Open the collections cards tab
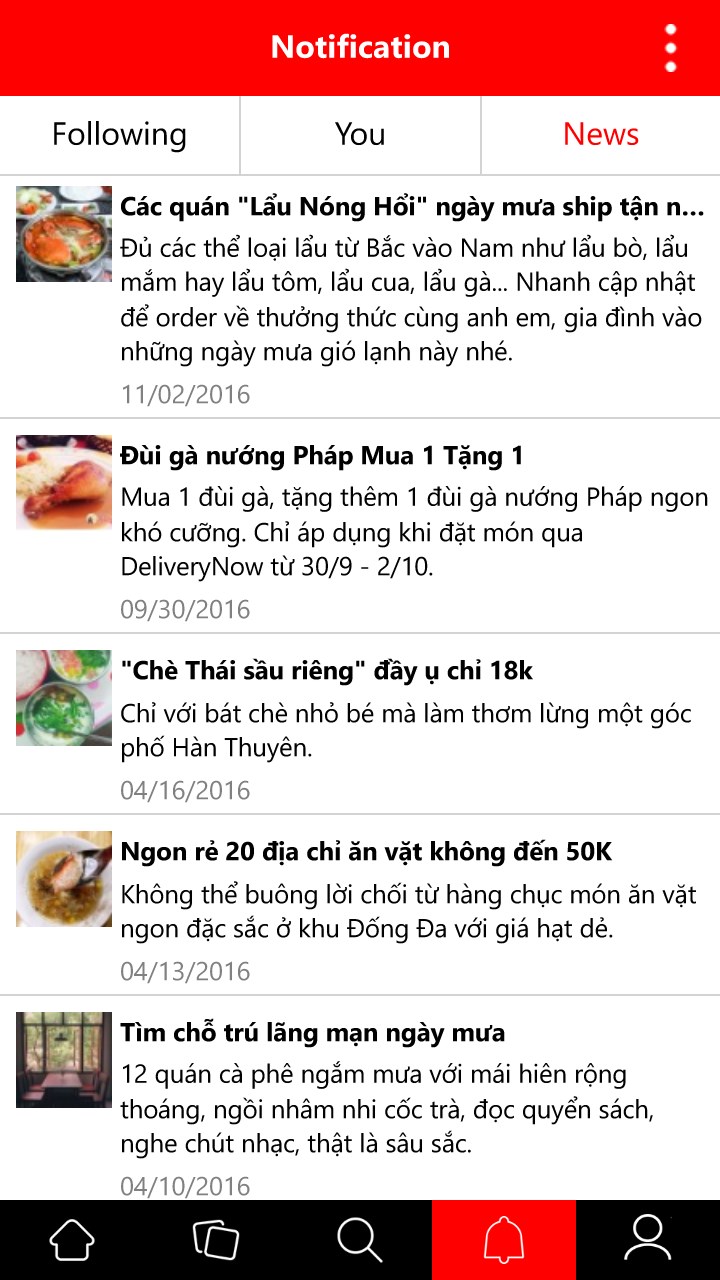The height and width of the screenshot is (1280, 720). (x=216, y=1240)
